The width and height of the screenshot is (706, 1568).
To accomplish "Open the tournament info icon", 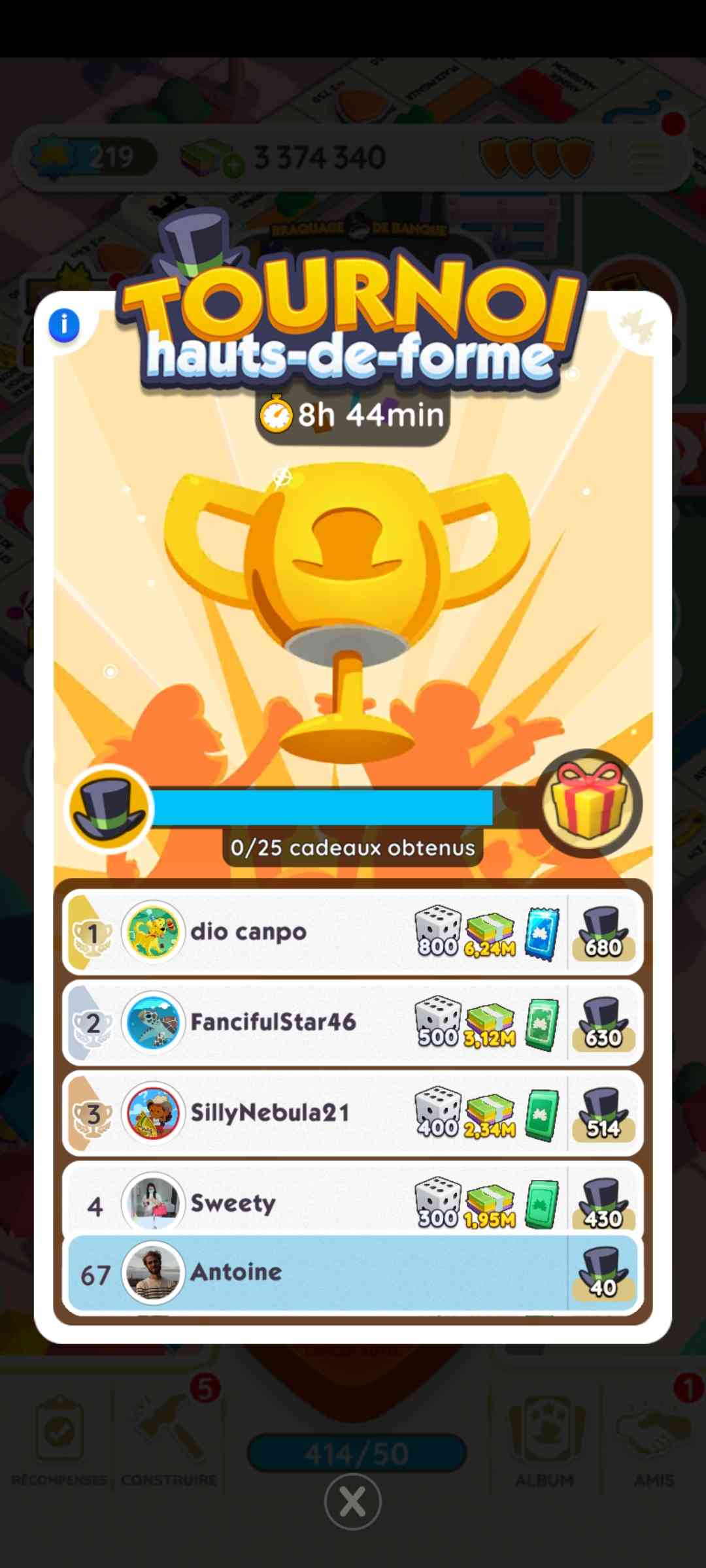I will tap(64, 325).
